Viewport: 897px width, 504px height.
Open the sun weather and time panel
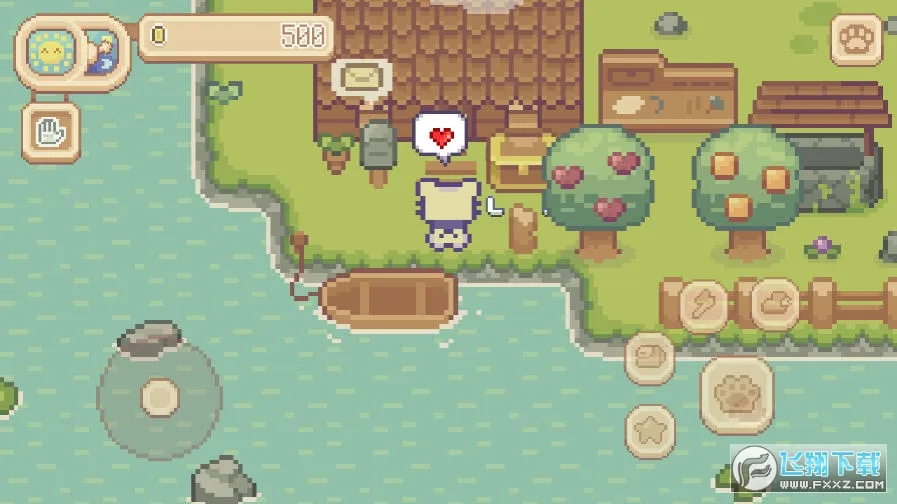pos(48,50)
